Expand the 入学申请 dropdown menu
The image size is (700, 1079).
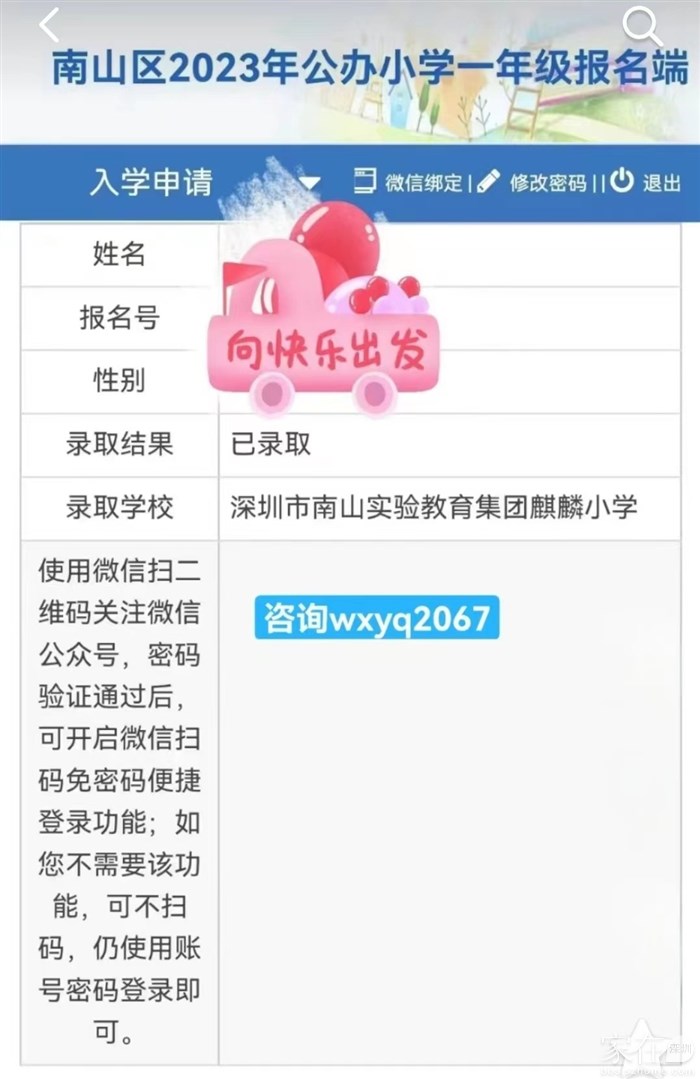(309, 183)
